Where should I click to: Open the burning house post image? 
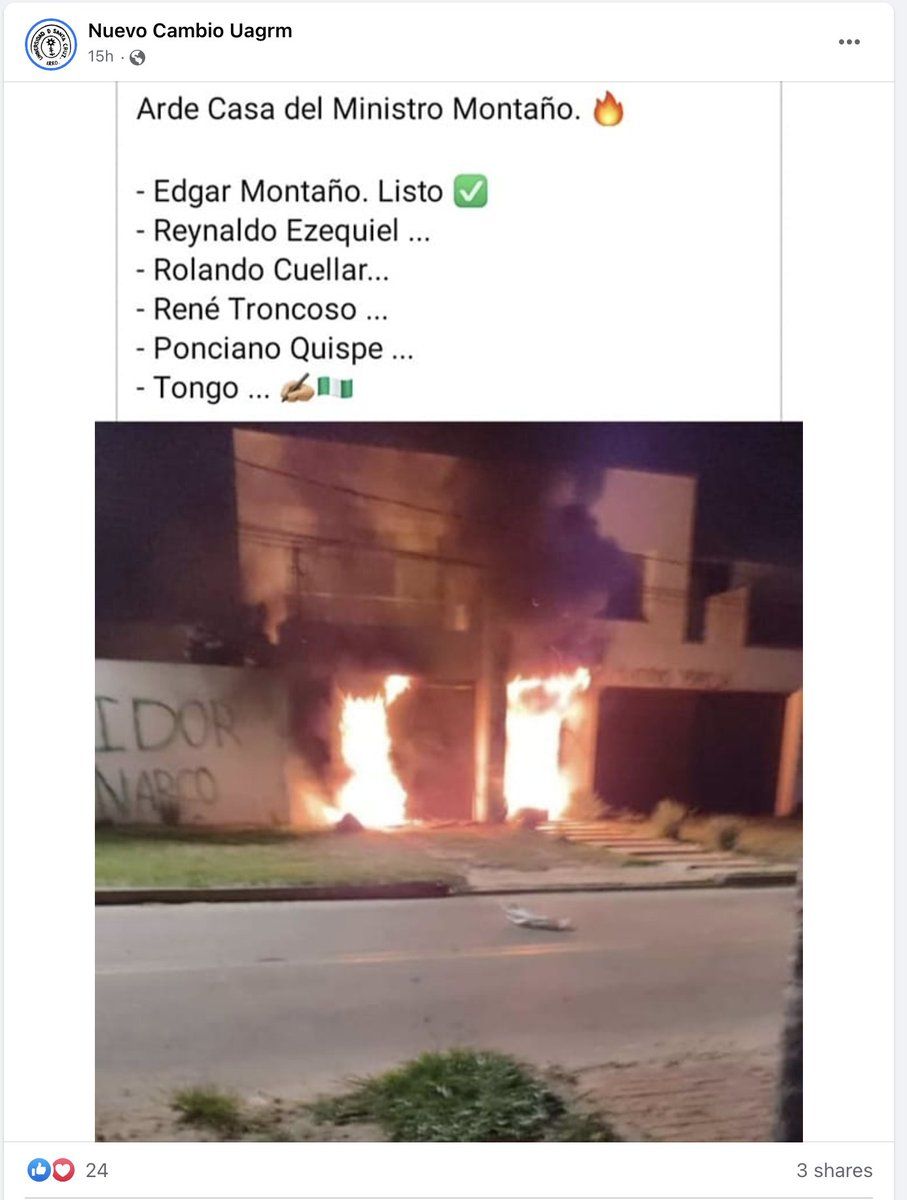pyautogui.click(x=448, y=780)
